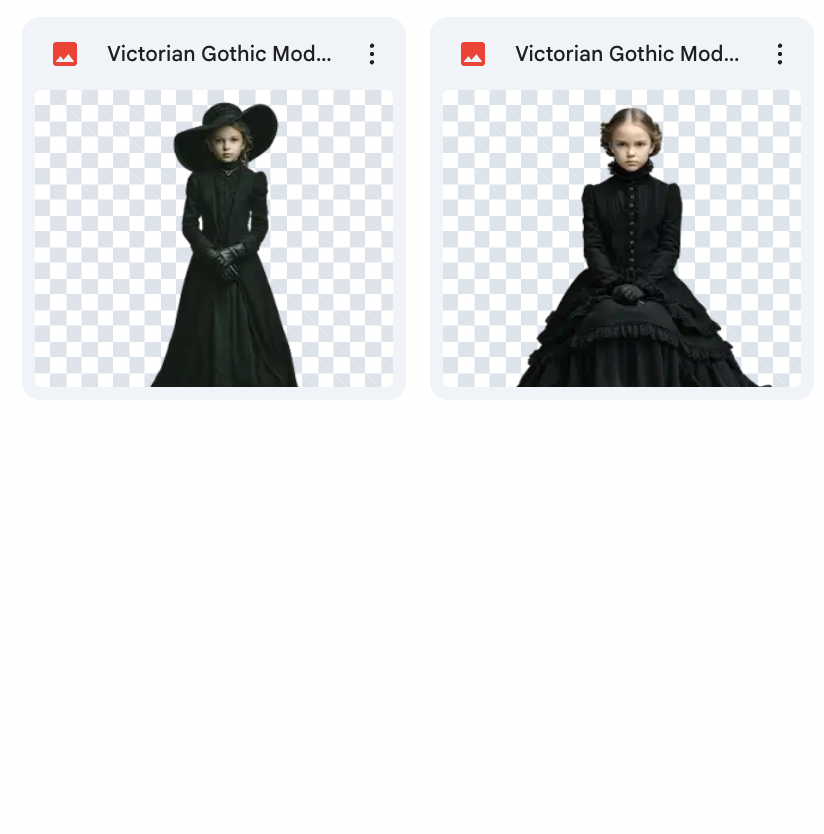Screen dimensions: 824x834
Task: Open more options for the seated figure file
Action: tap(780, 54)
